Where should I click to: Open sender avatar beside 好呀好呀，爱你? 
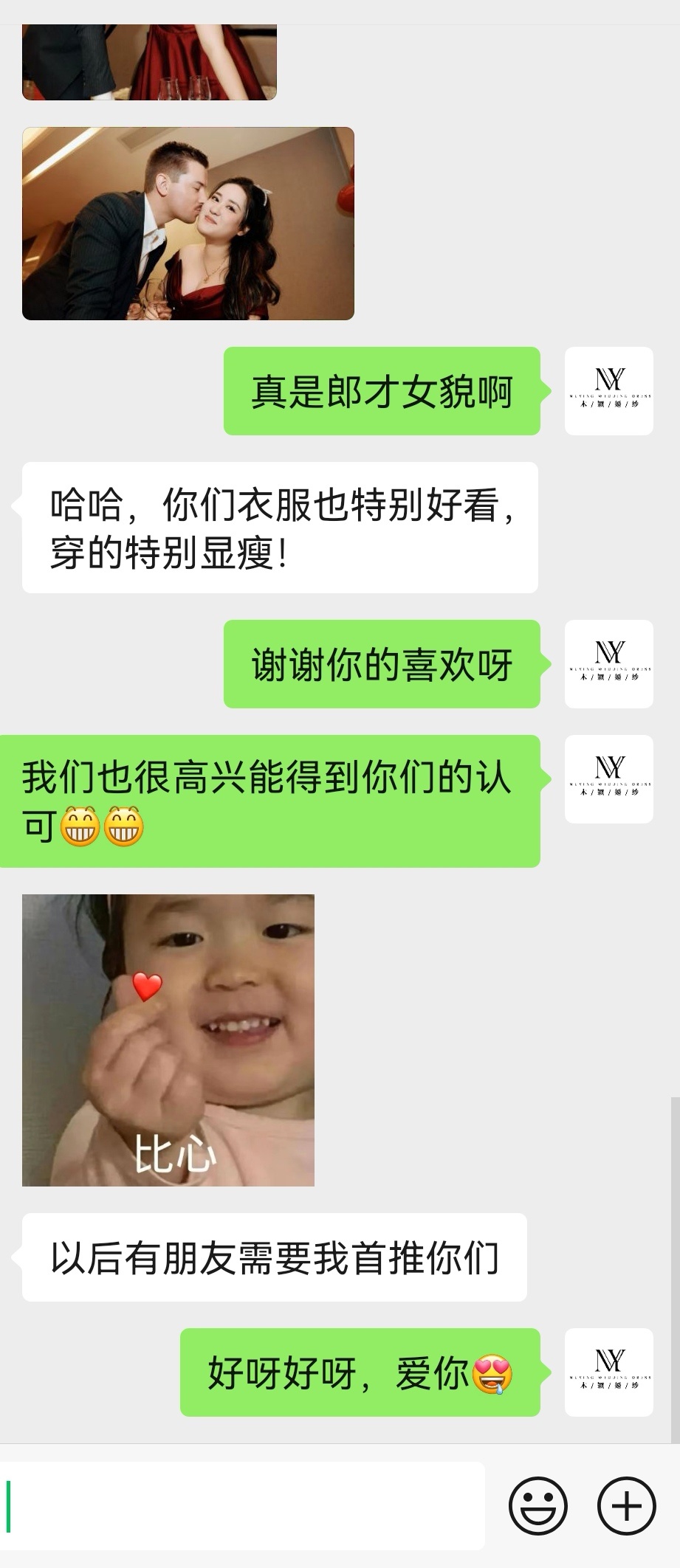coord(608,1372)
